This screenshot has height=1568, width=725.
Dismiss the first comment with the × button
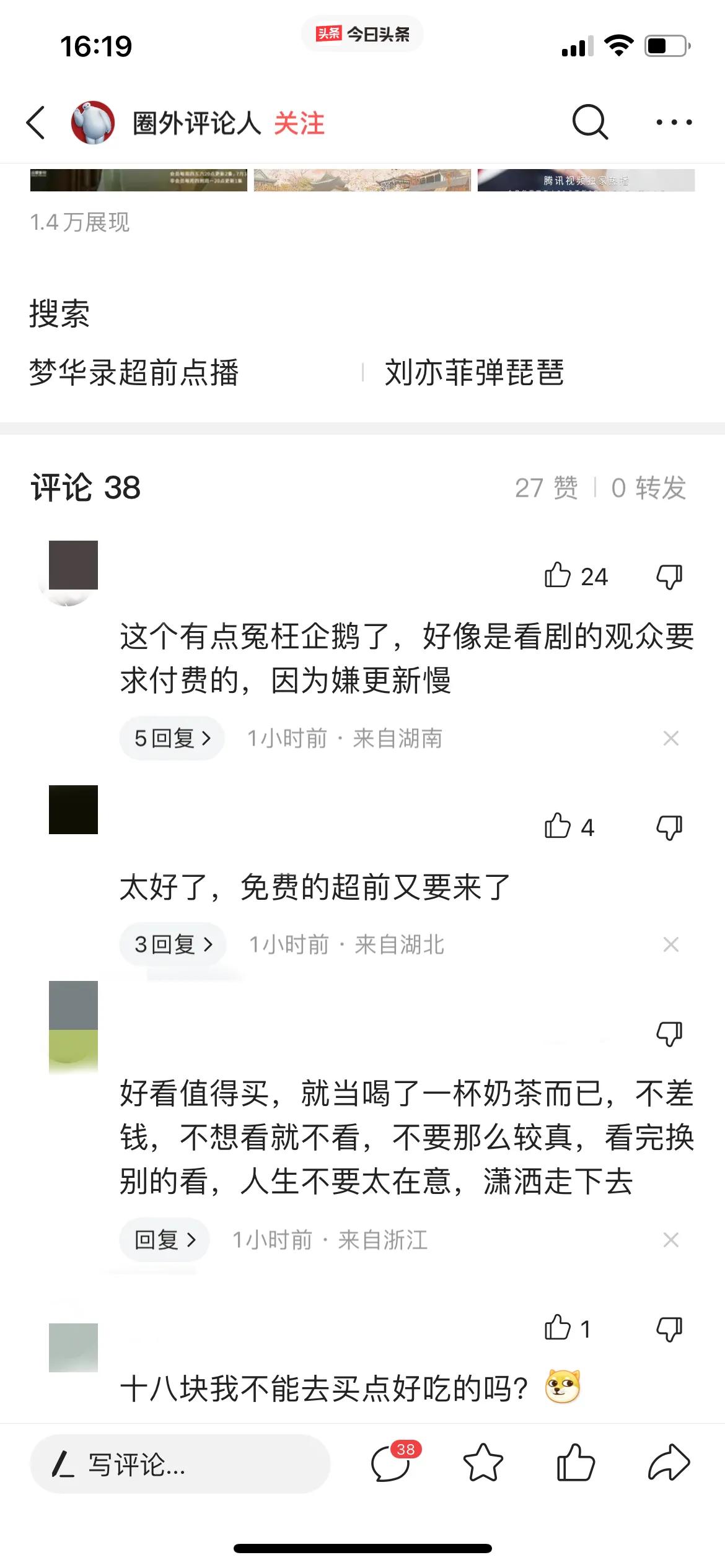(670, 738)
